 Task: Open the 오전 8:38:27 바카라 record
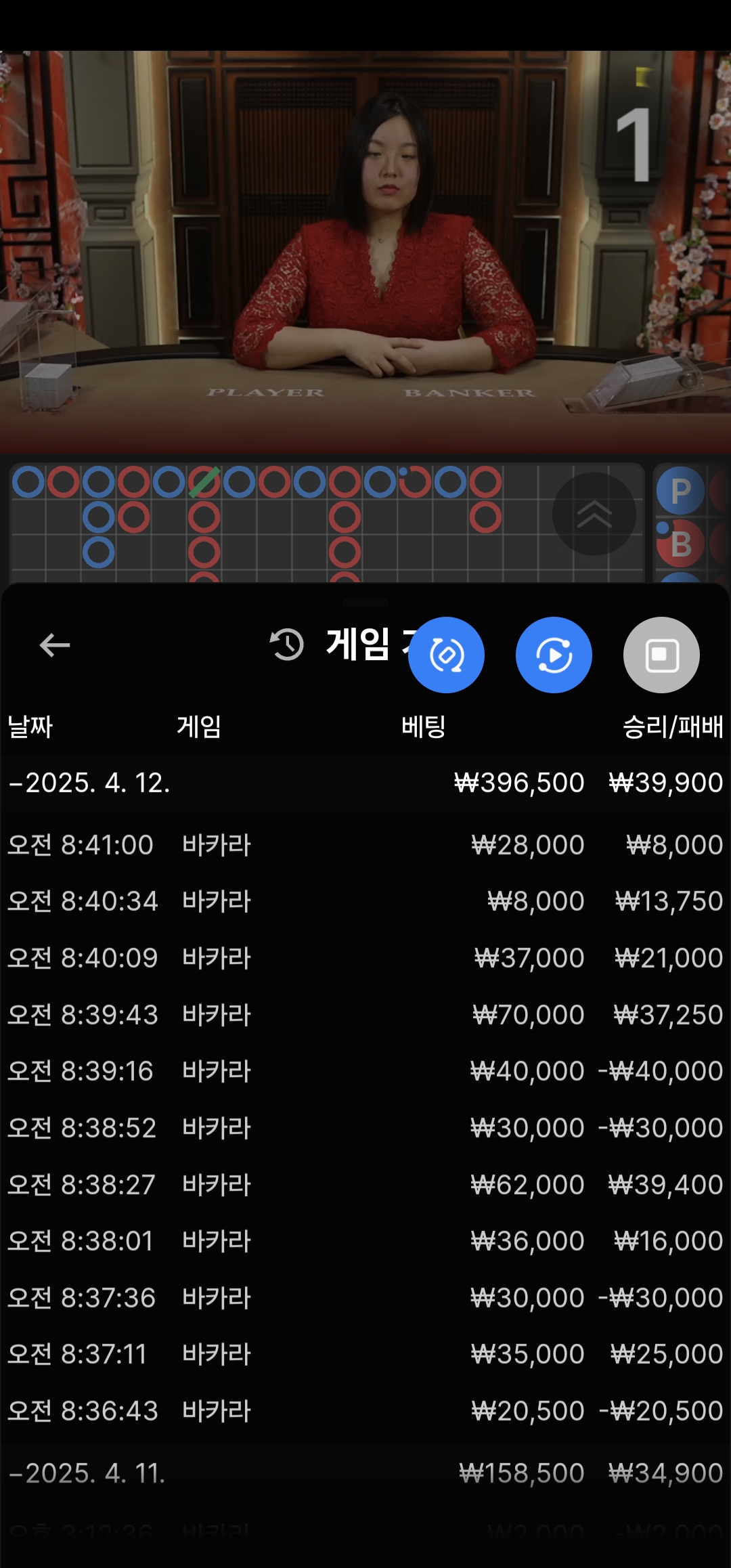tap(365, 1185)
